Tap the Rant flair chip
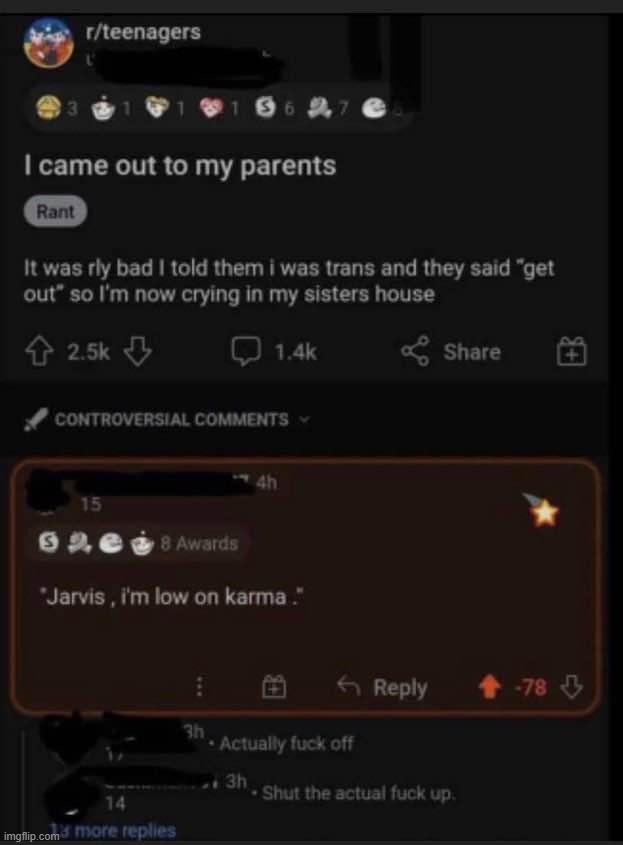Screen dimensions: 623x845 point(57,212)
